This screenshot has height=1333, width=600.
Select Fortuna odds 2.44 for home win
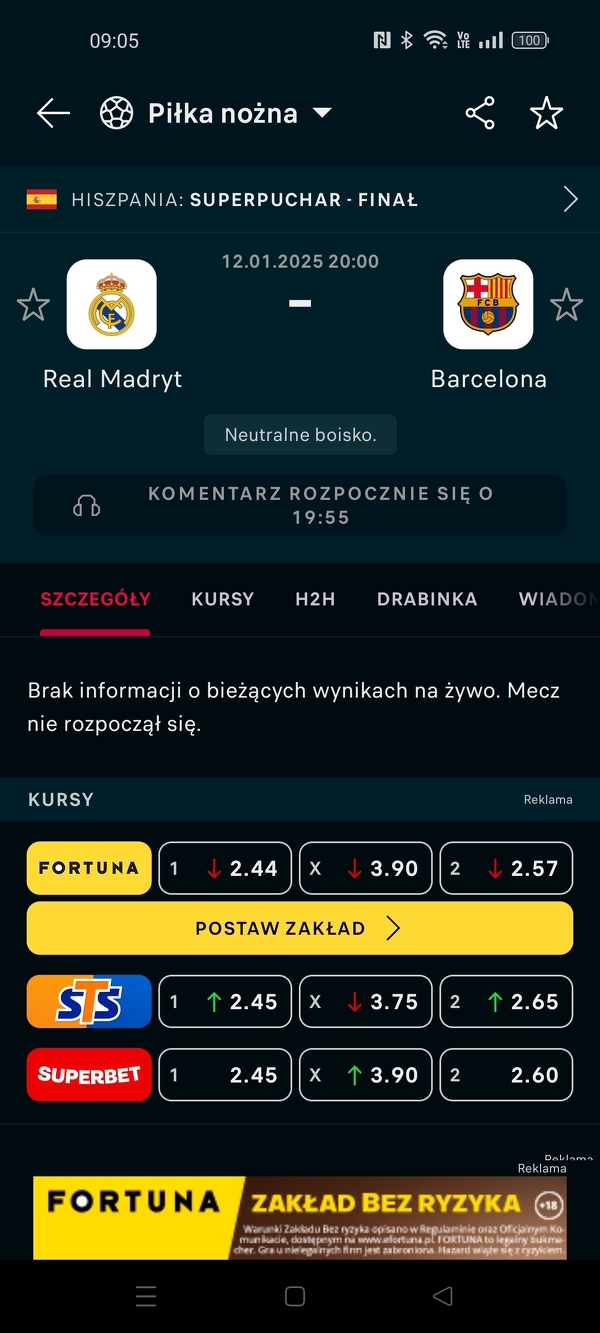coord(225,868)
